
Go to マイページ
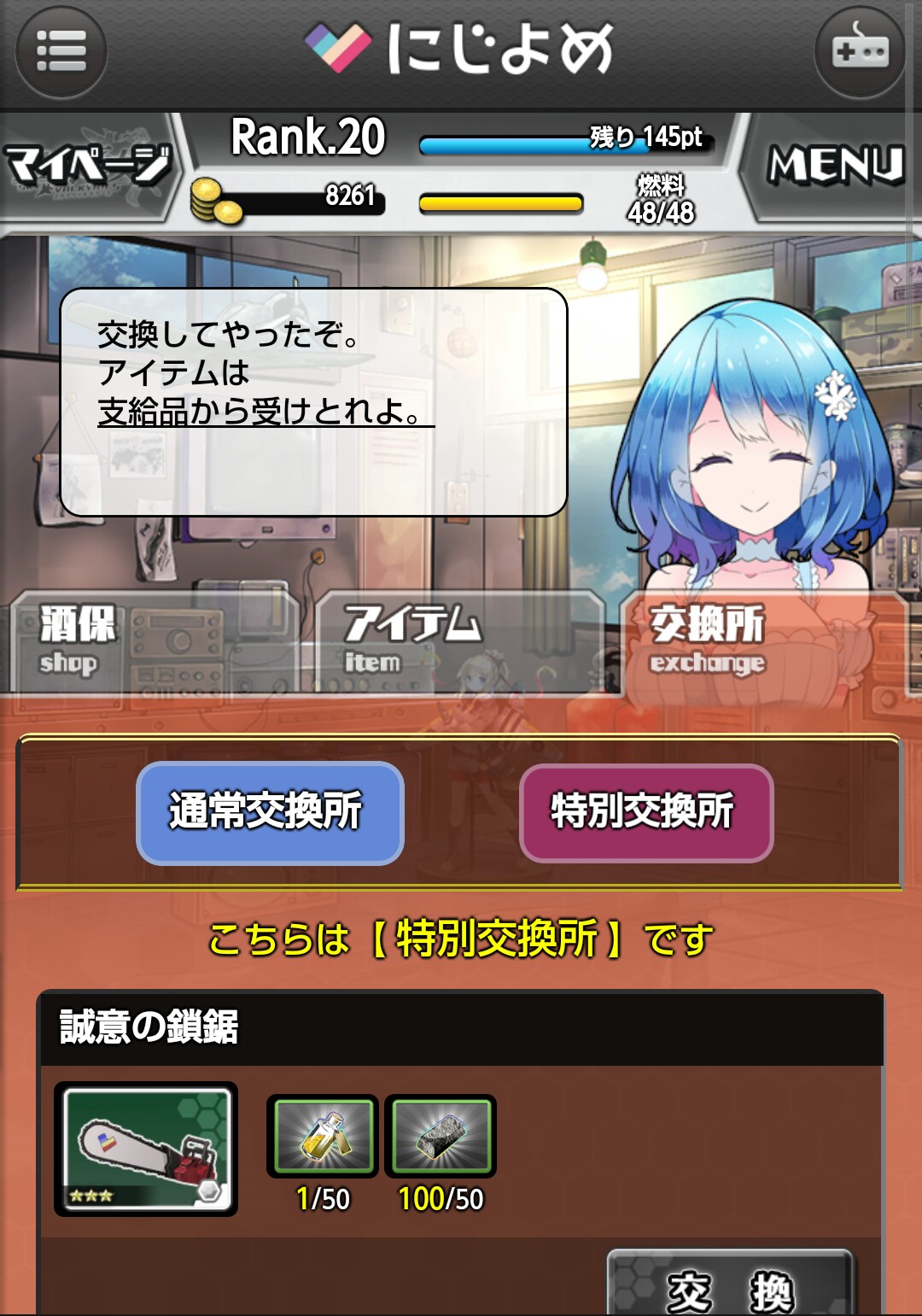click(x=88, y=166)
